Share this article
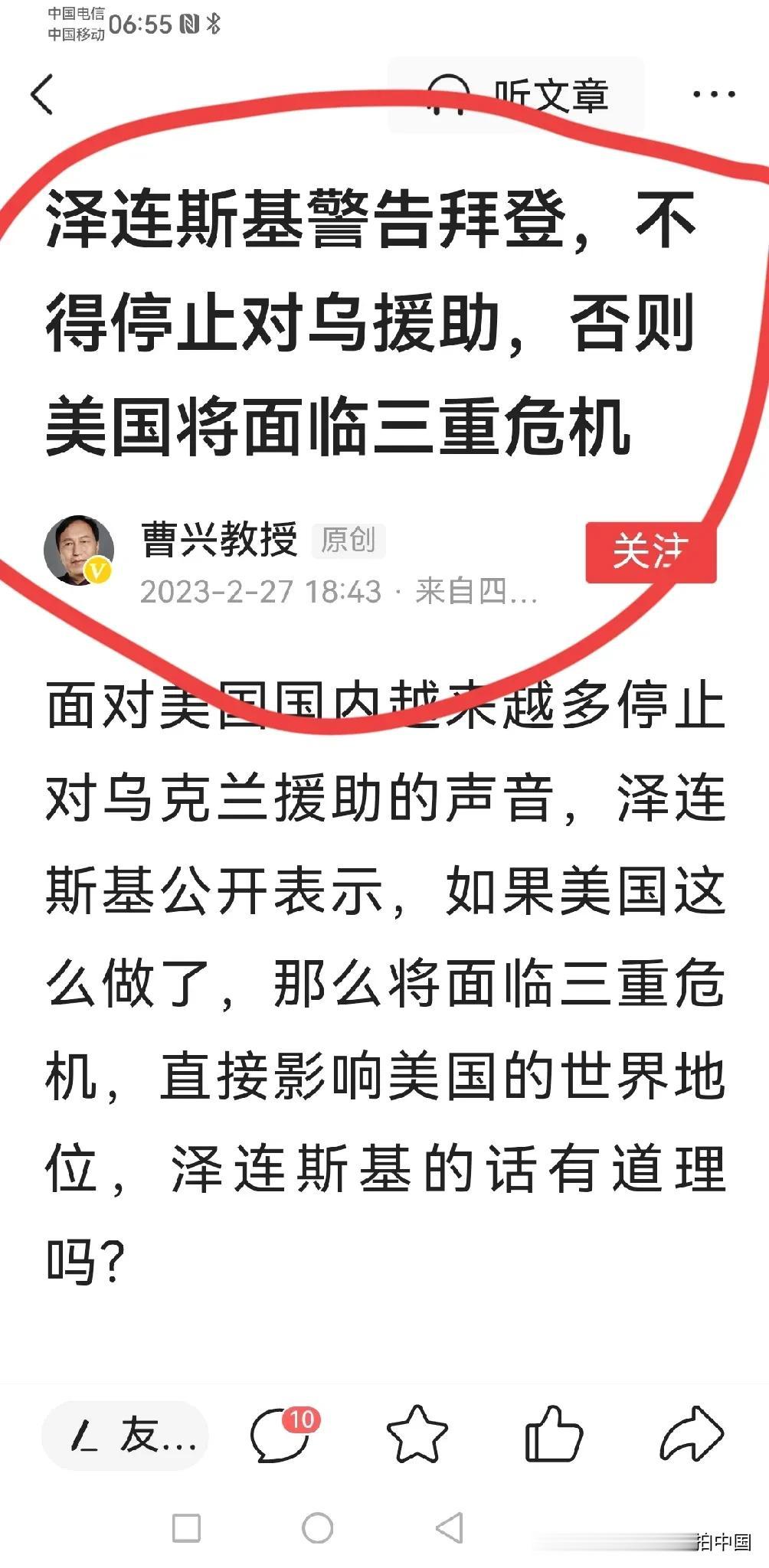This screenshot has width=769, height=1568. pyautogui.click(x=691, y=1435)
